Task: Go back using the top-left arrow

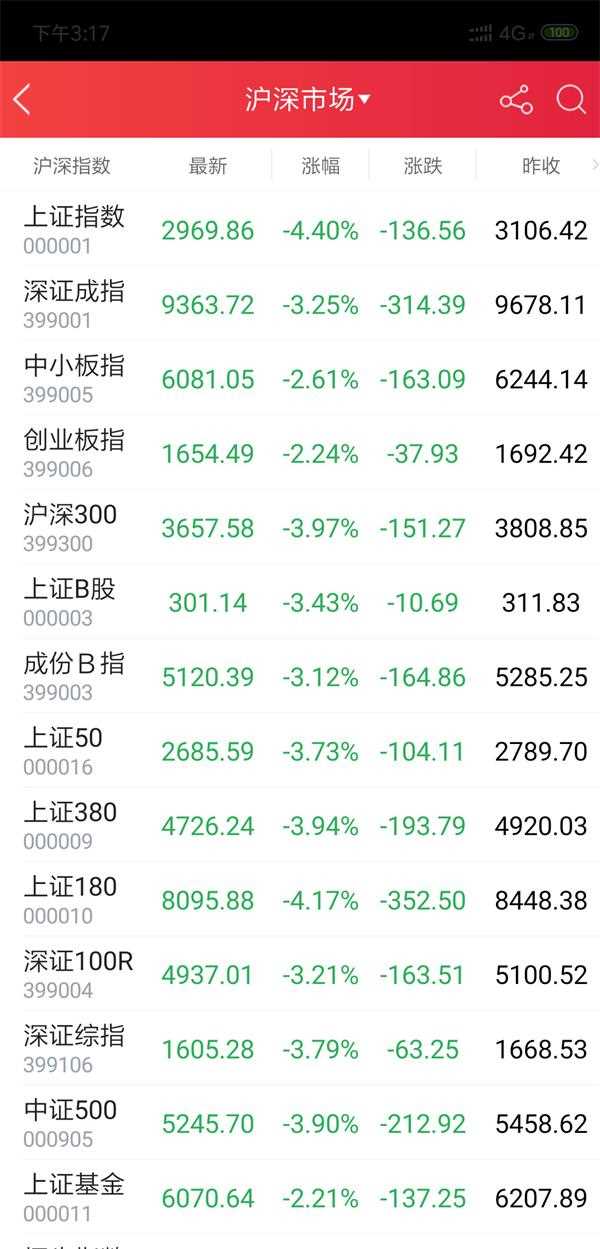Action: coord(22,99)
